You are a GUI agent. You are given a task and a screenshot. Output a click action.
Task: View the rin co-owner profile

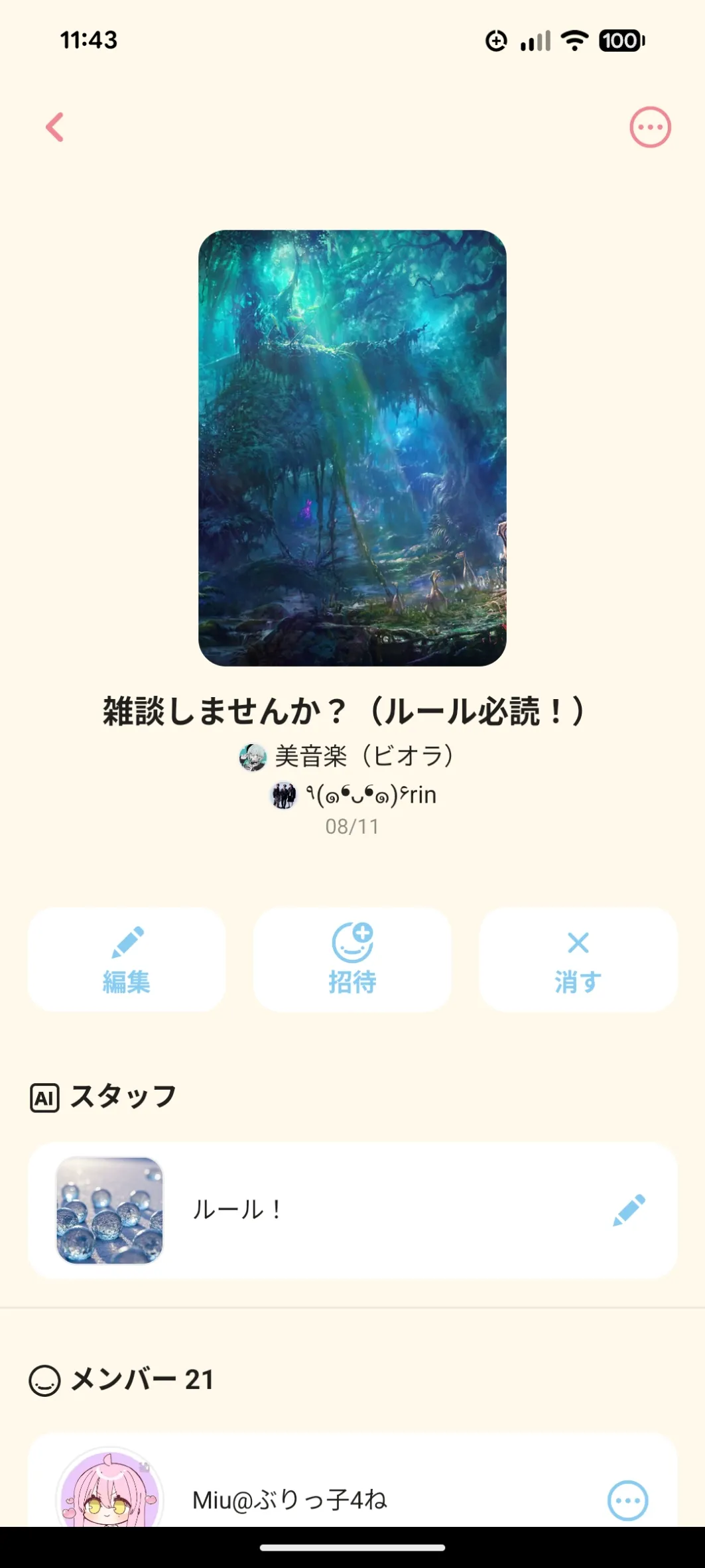pyautogui.click(x=353, y=795)
